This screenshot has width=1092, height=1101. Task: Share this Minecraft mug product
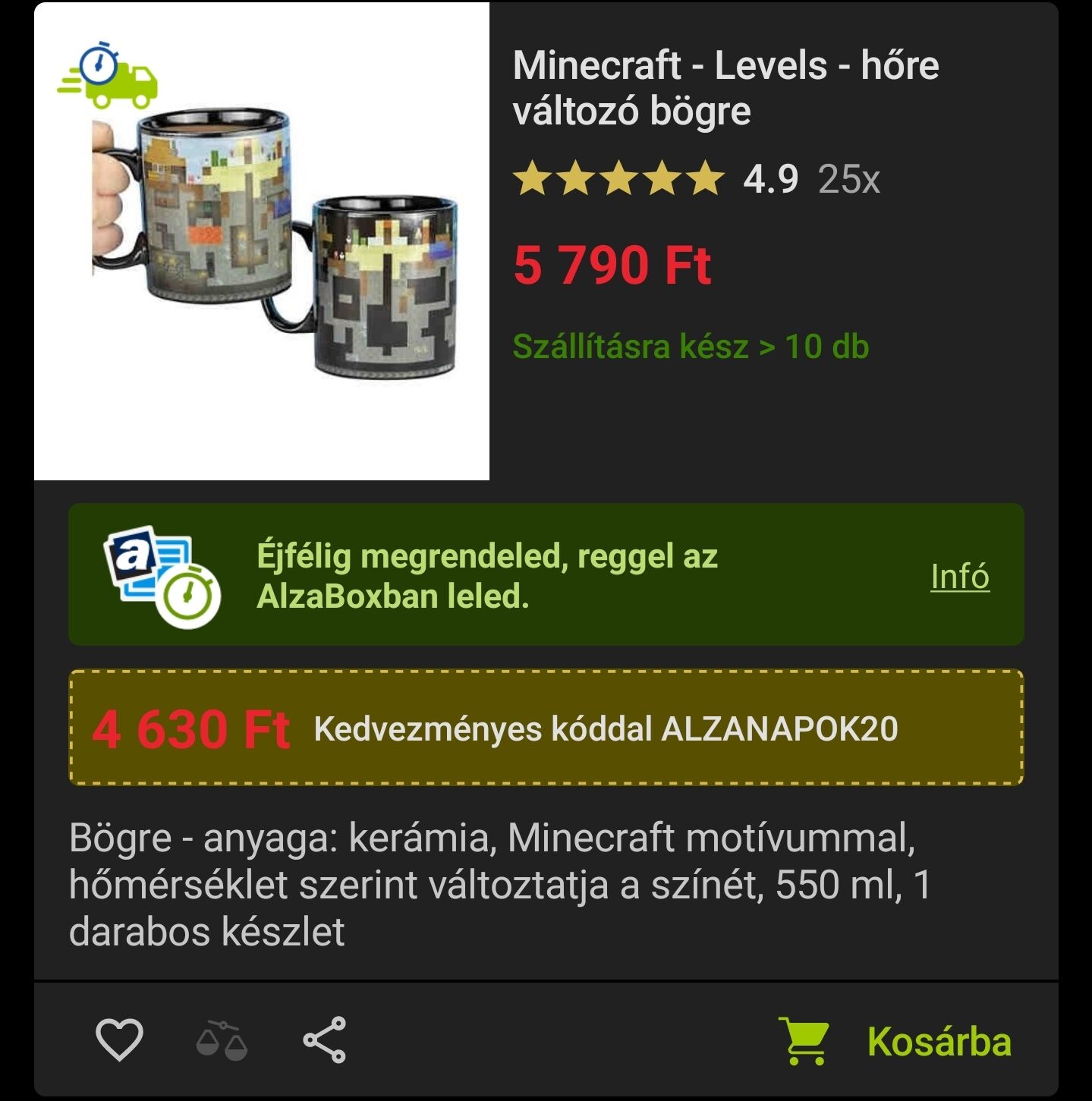(x=325, y=1040)
